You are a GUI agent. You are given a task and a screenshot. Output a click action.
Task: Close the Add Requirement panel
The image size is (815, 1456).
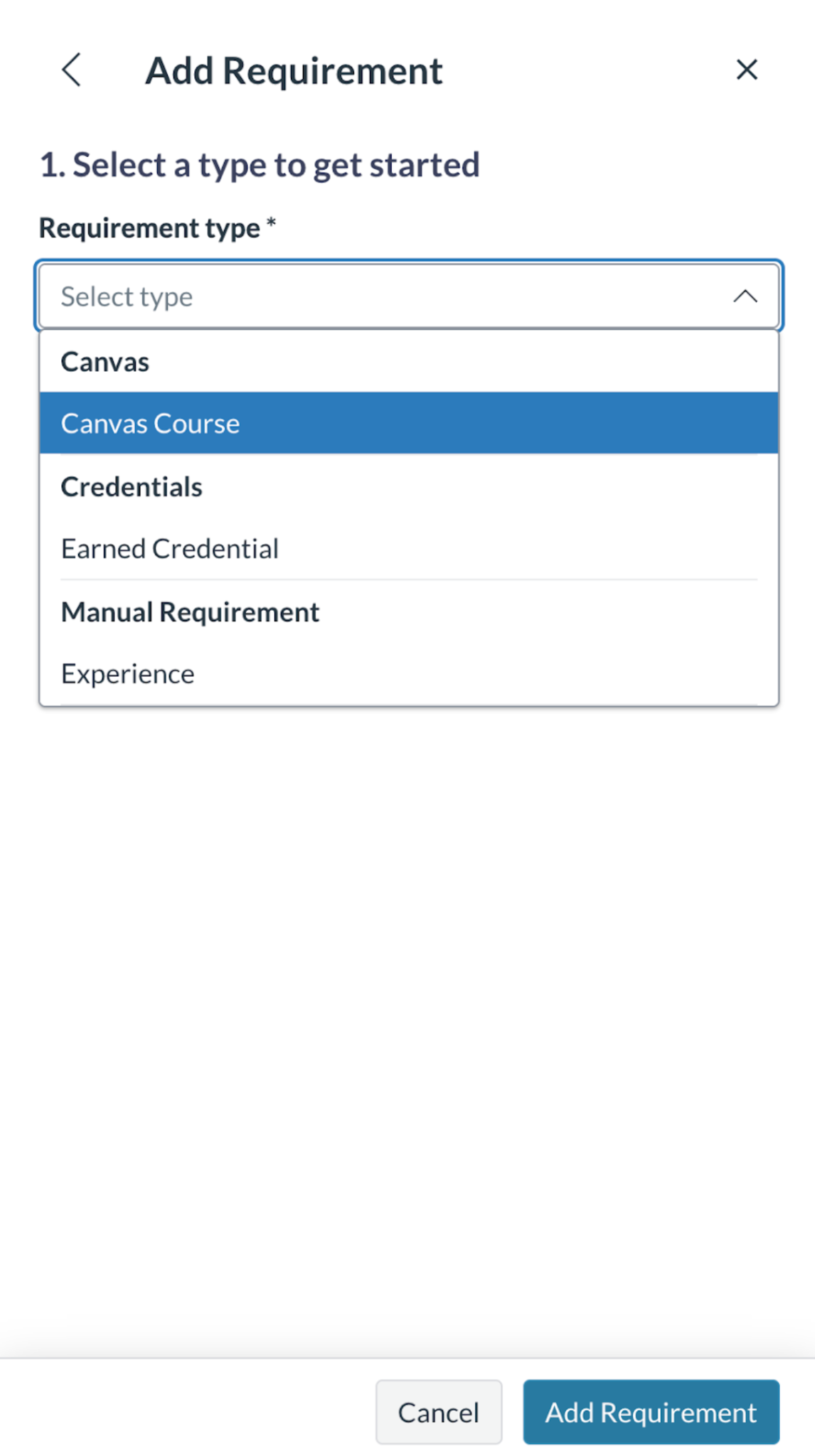[746, 70]
